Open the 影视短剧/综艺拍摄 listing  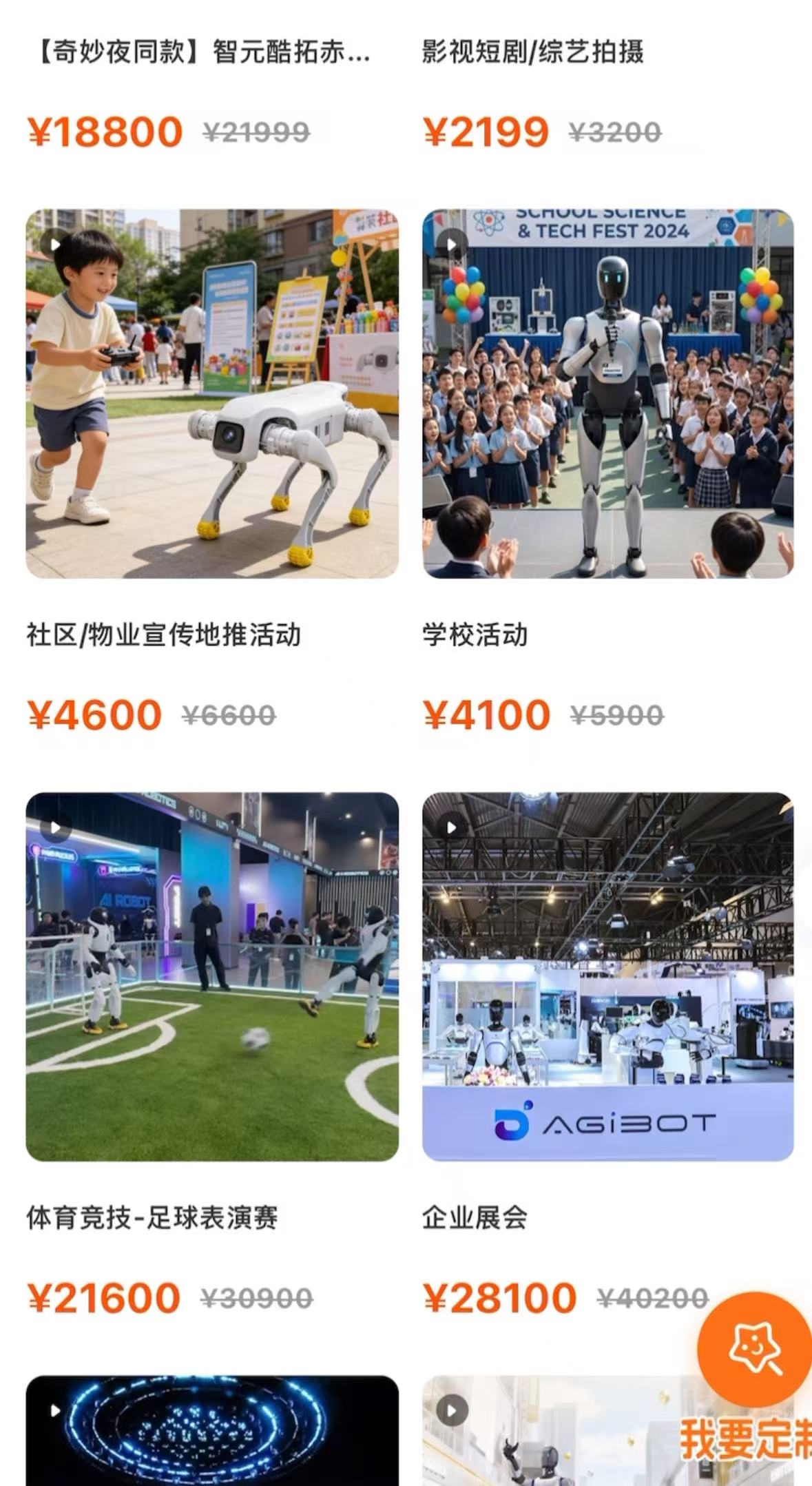[533, 52]
